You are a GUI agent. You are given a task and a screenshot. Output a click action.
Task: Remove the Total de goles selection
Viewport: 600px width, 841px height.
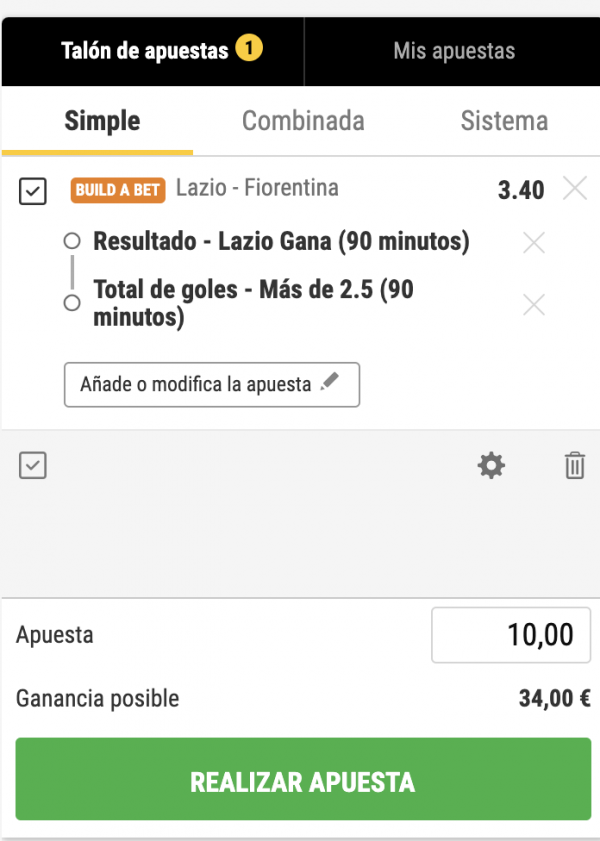click(x=534, y=304)
